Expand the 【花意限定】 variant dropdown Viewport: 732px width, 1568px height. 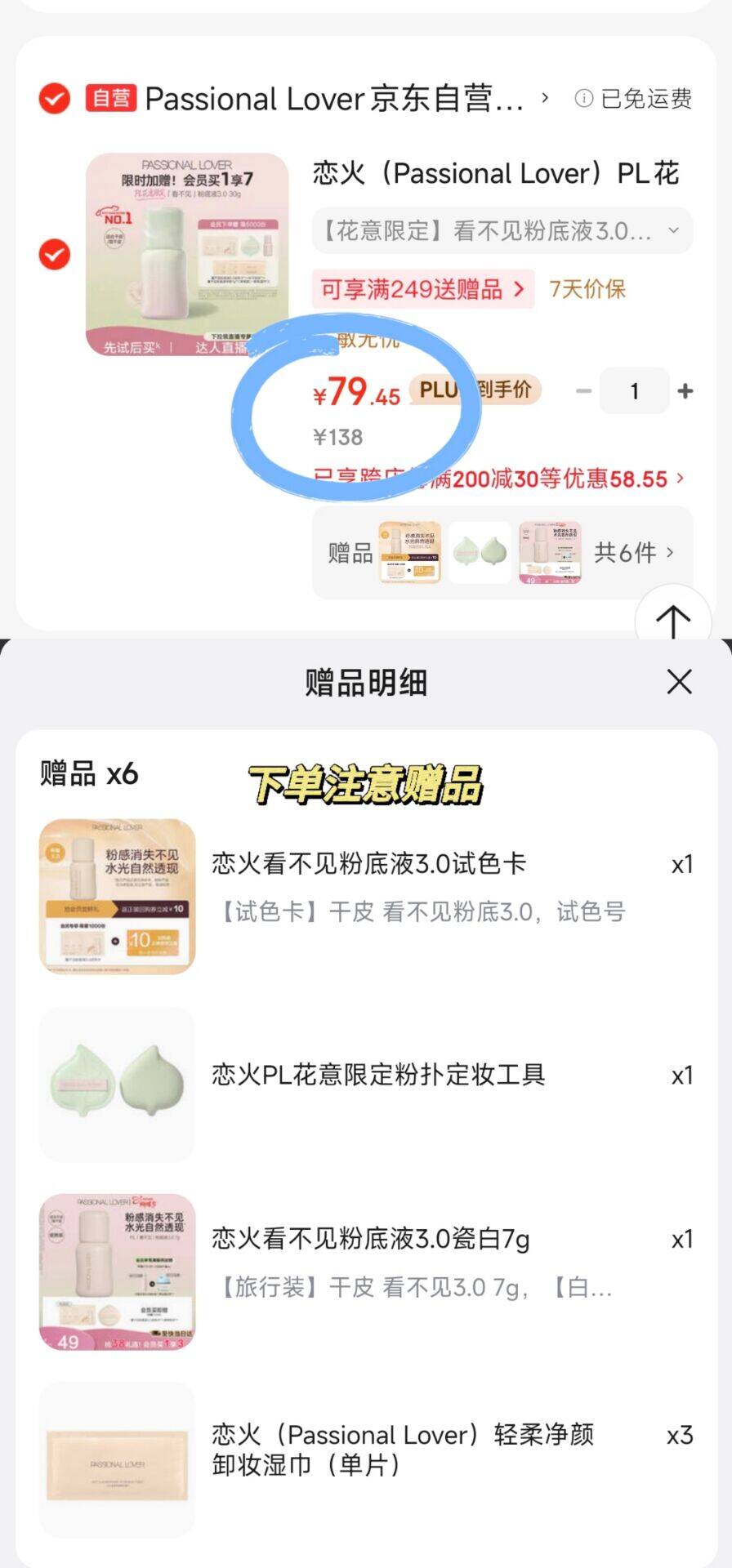[502, 231]
